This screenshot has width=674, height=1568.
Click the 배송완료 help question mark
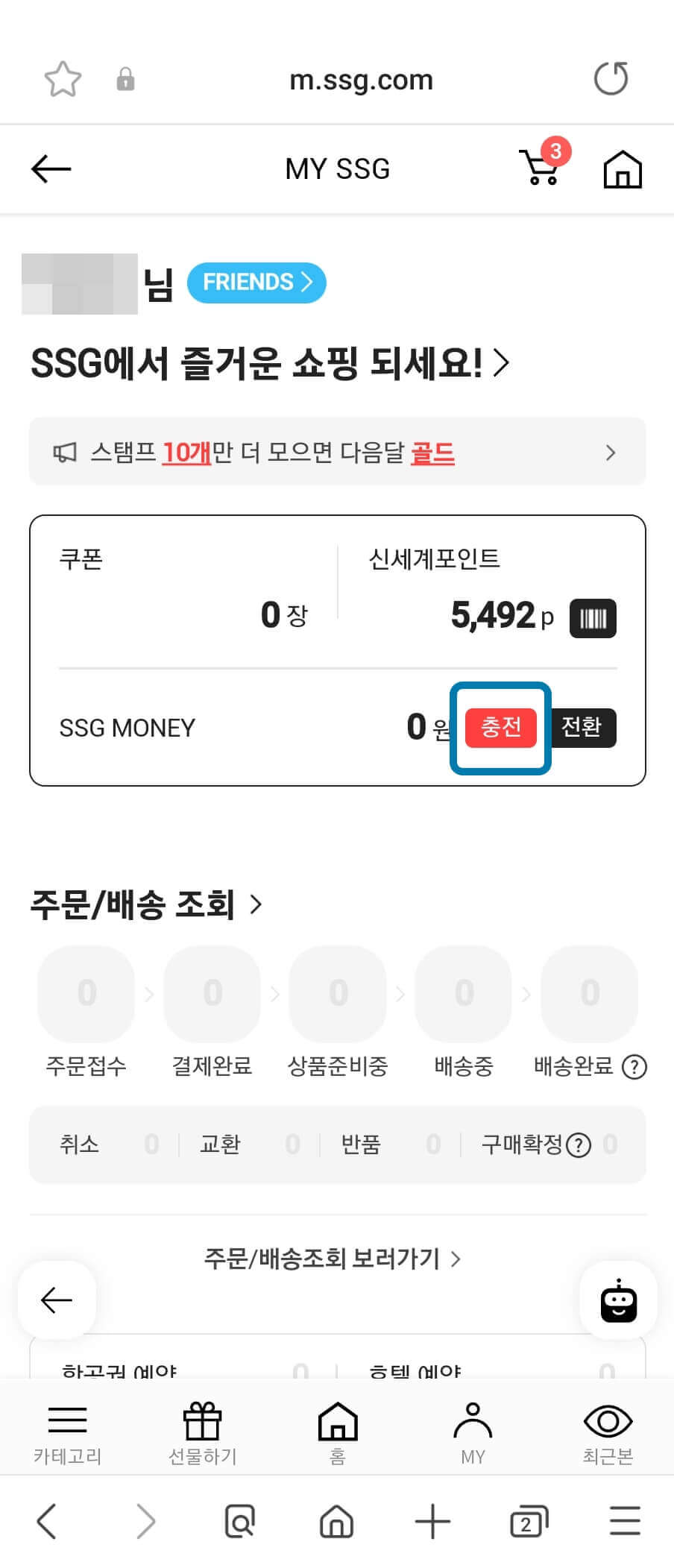tap(634, 1067)
